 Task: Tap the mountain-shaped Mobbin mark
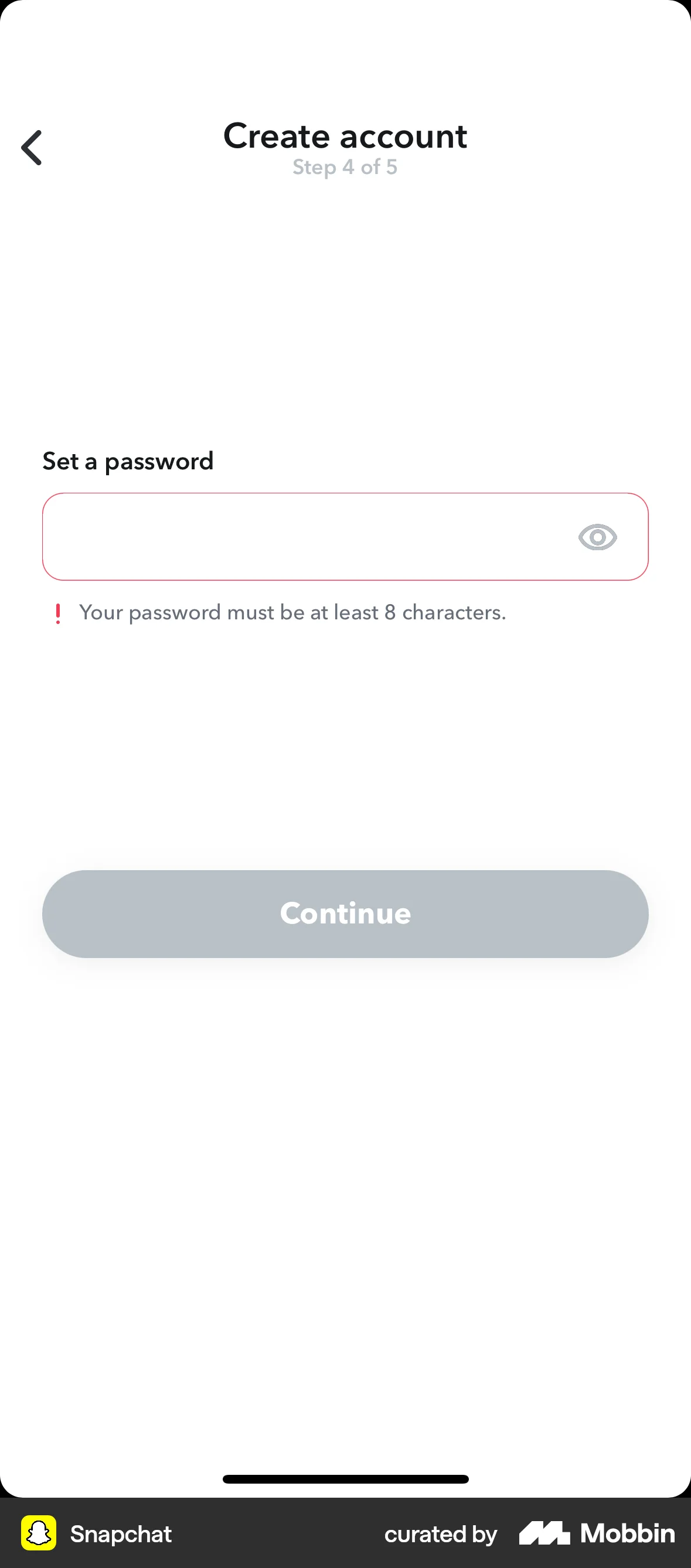click(x=544, y=1533)
